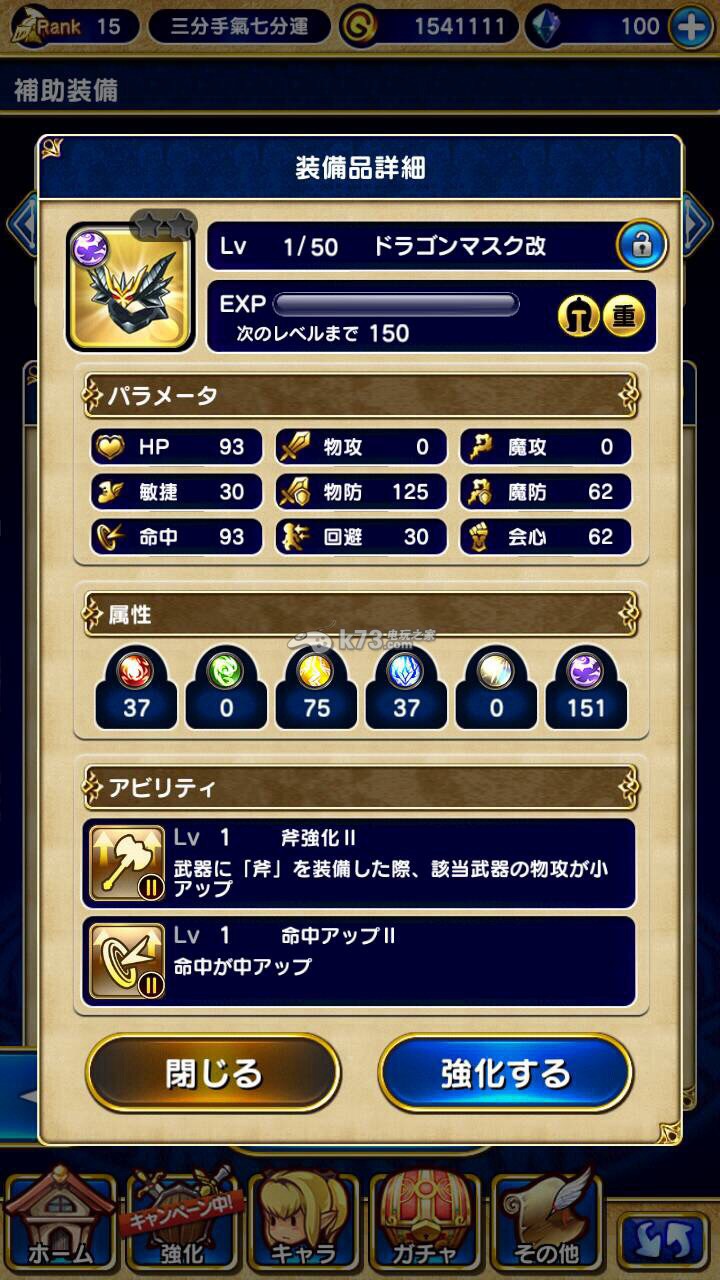Close the equipment details dialog

213,1073
